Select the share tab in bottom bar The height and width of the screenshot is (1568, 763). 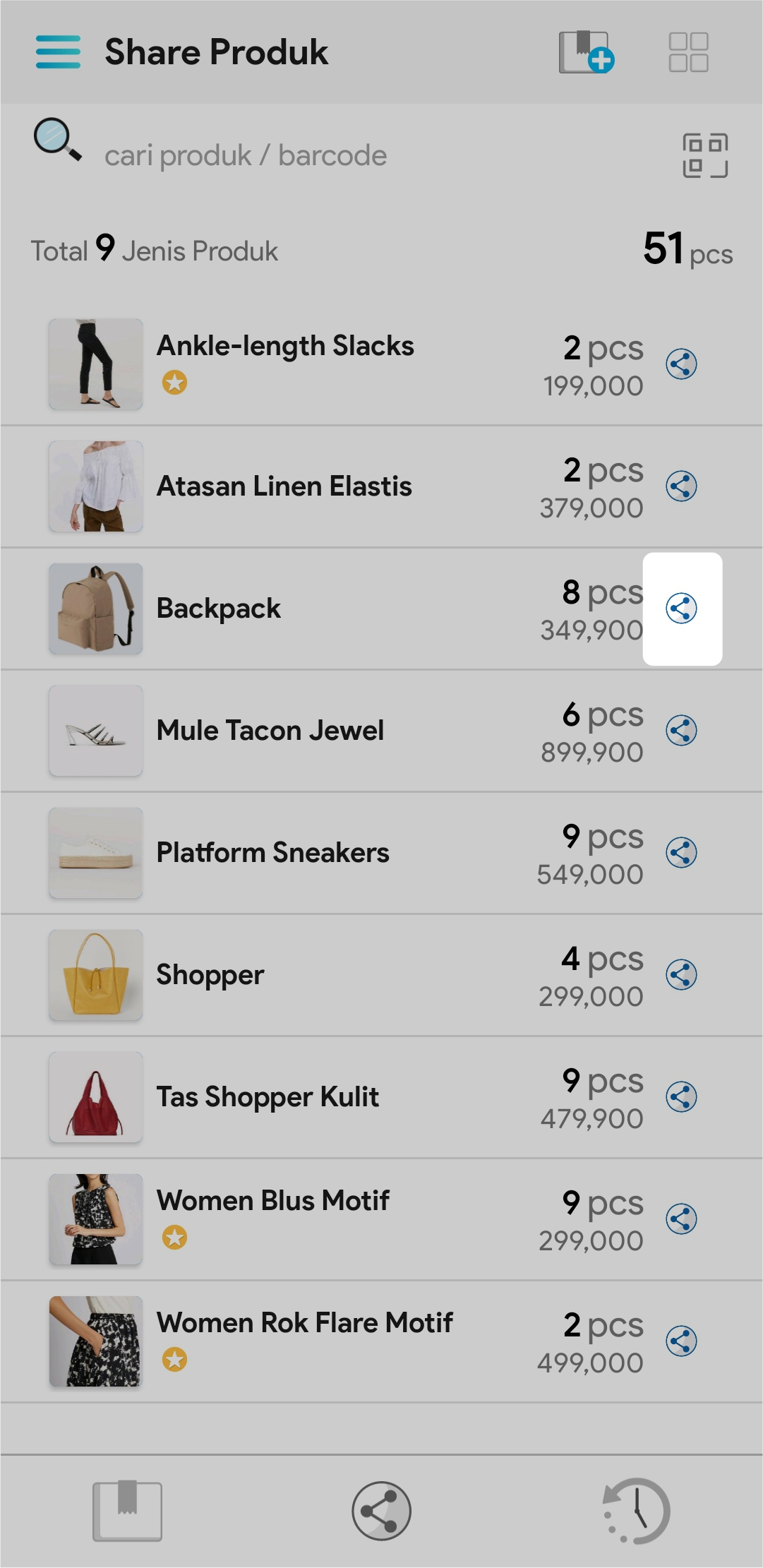pos(381,1511)
